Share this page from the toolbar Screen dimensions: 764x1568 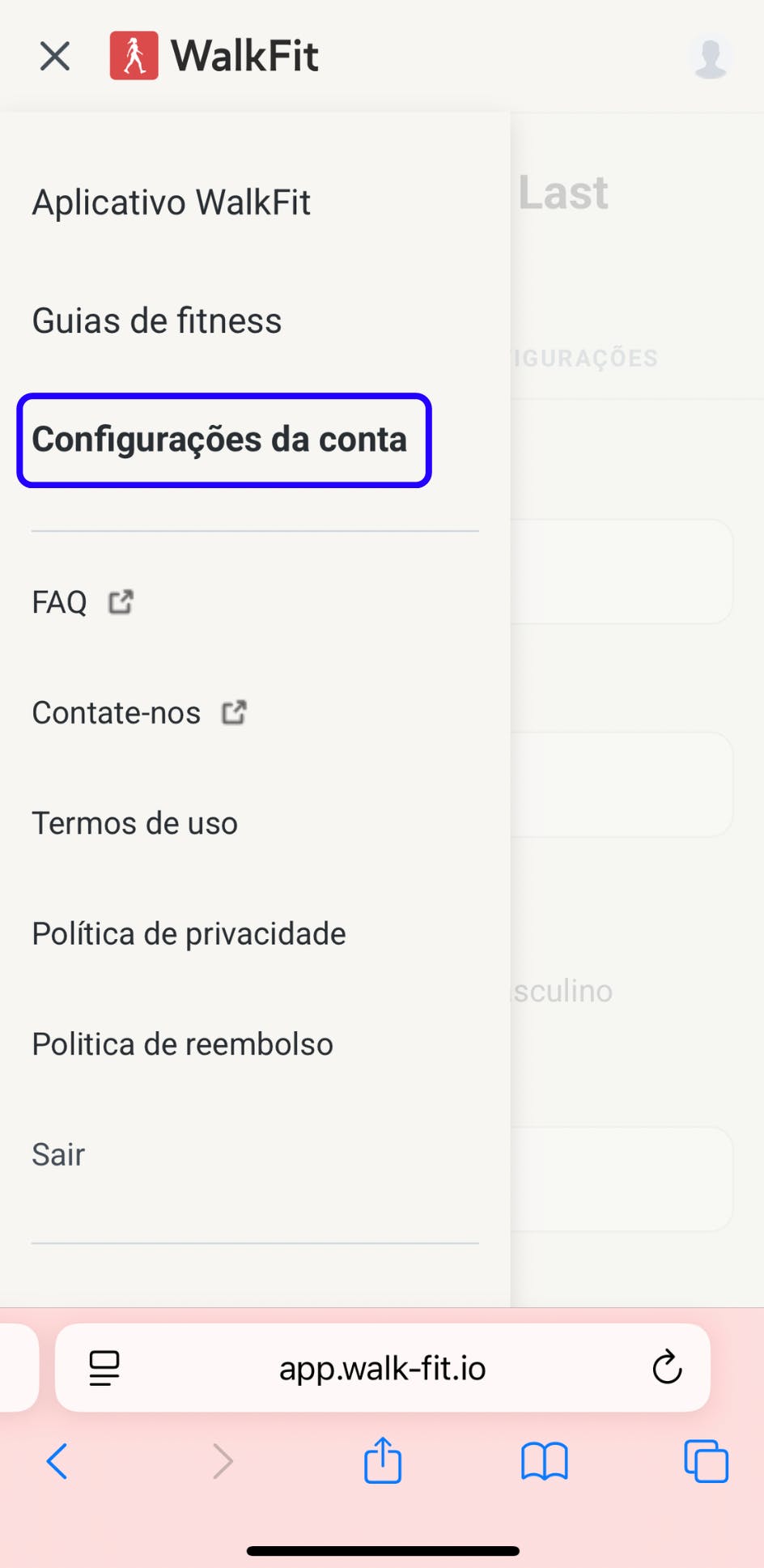click(x=383, y=1461)
